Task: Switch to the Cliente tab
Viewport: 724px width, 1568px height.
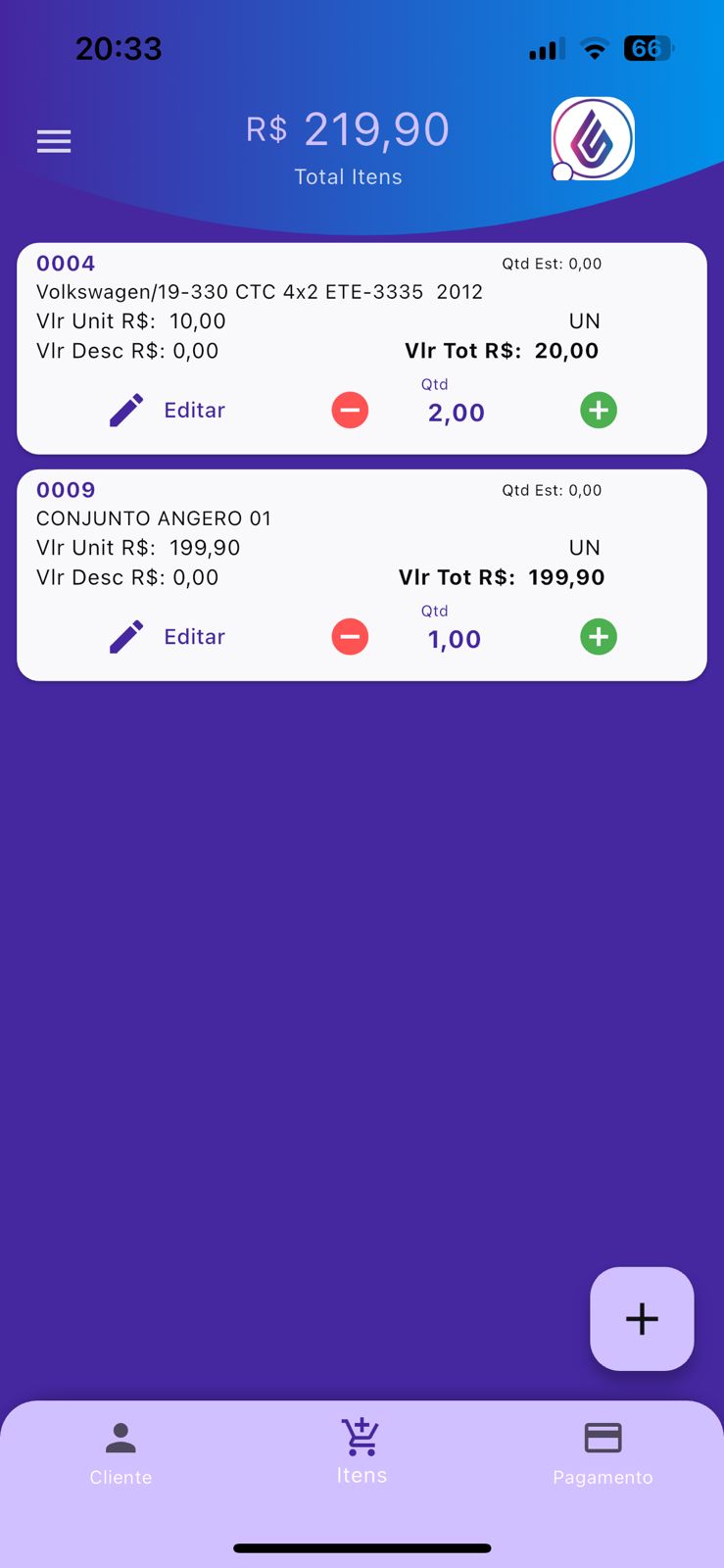Action: (121, 1455)
